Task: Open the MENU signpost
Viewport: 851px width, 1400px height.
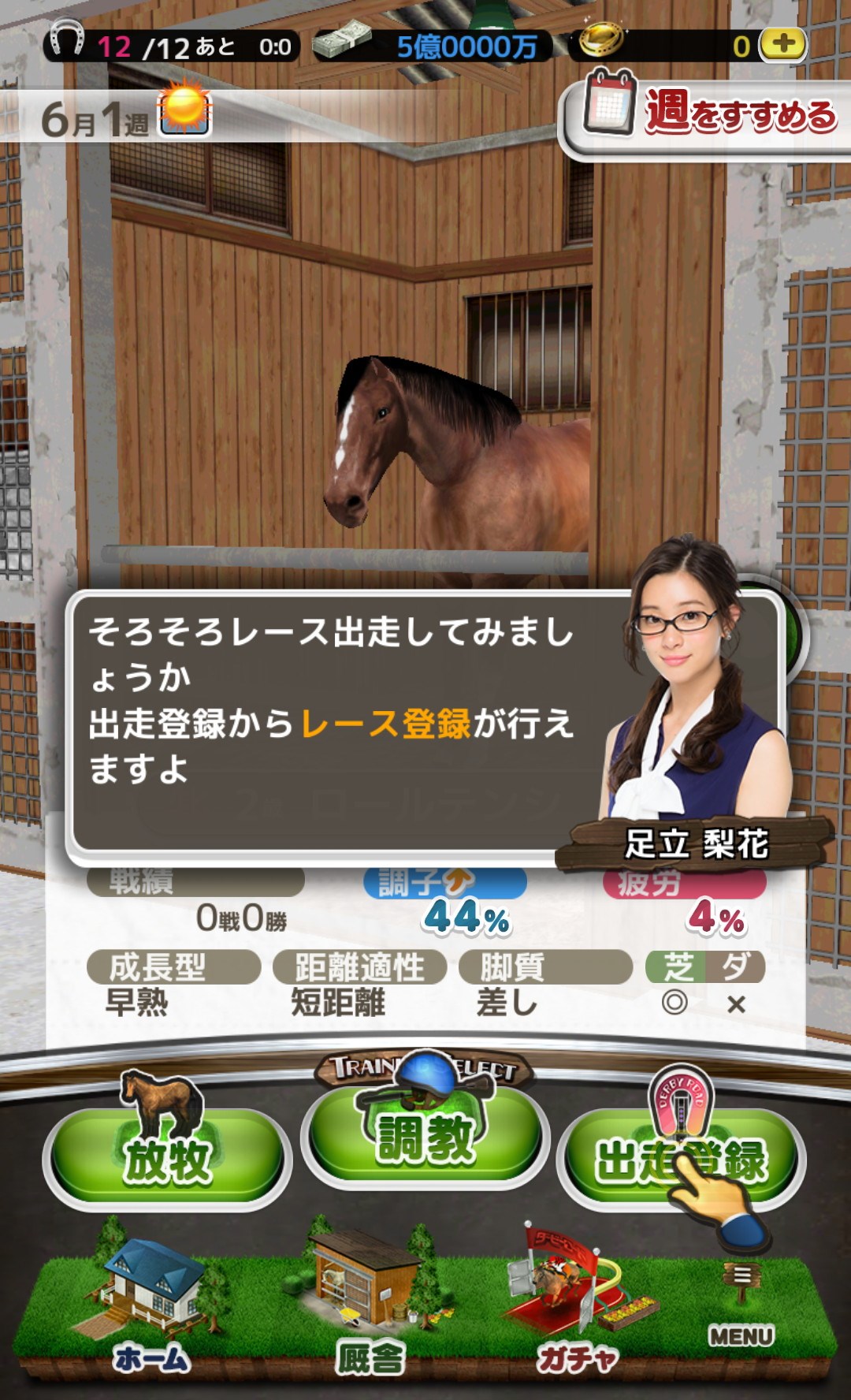Action: (x=741, y=1309)
